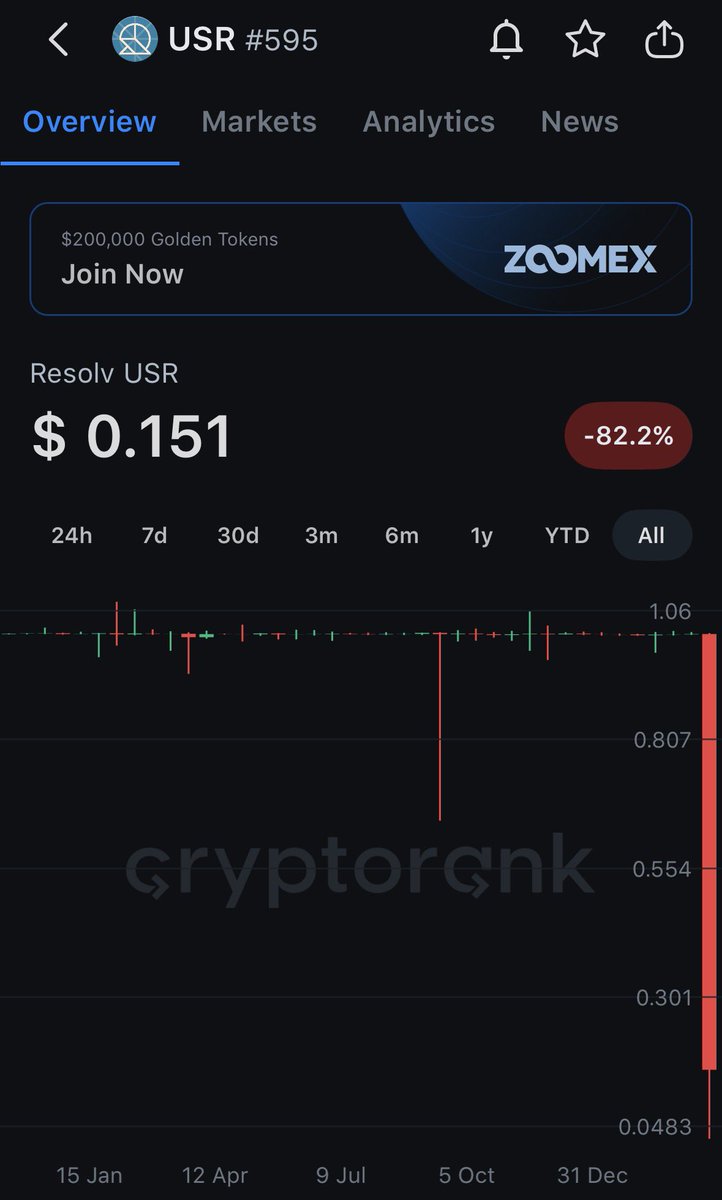Open the News tab

click(x=579, y=122)
